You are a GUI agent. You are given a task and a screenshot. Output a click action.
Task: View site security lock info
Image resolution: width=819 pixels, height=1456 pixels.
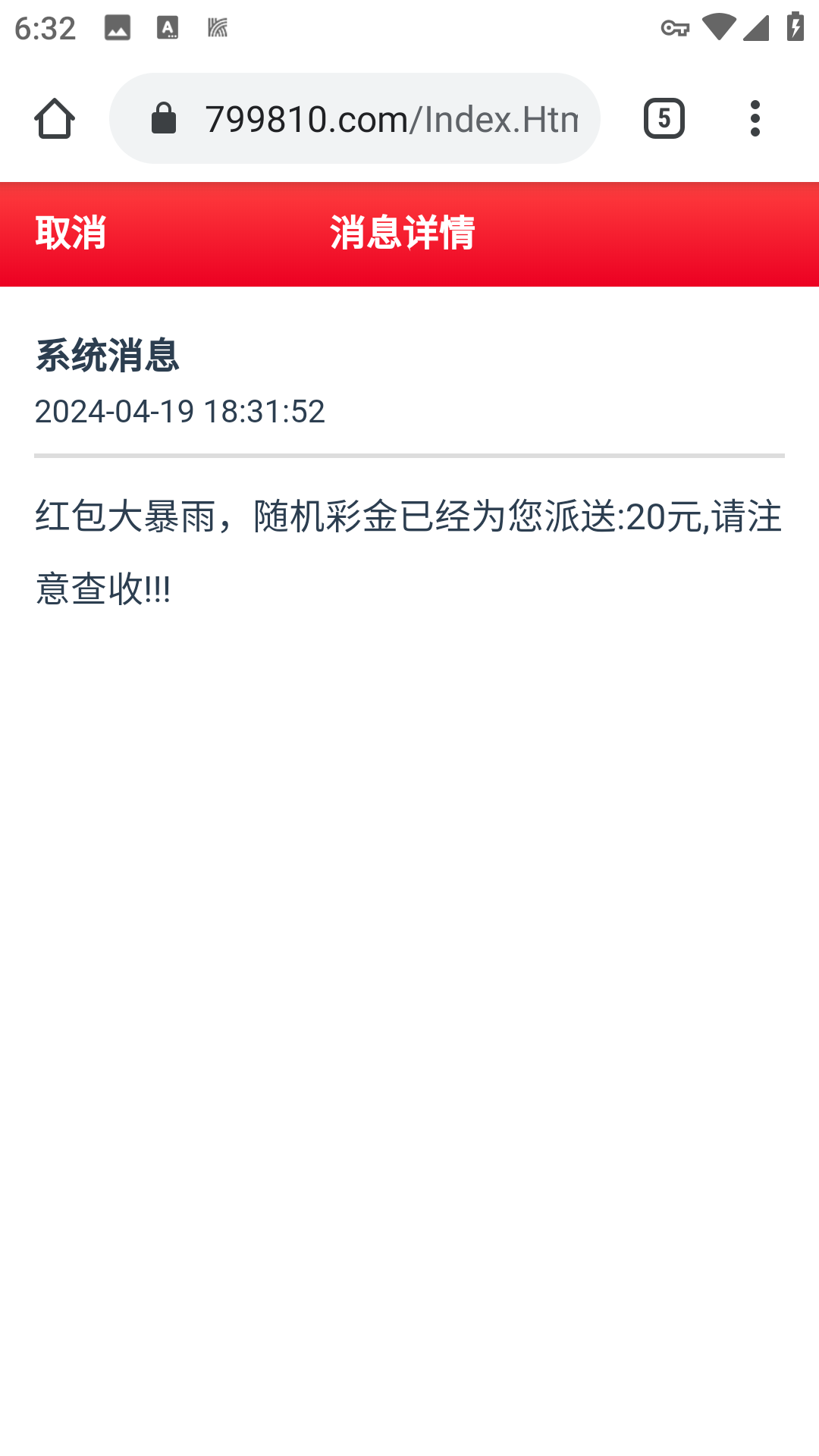click(x=164, y=119)
